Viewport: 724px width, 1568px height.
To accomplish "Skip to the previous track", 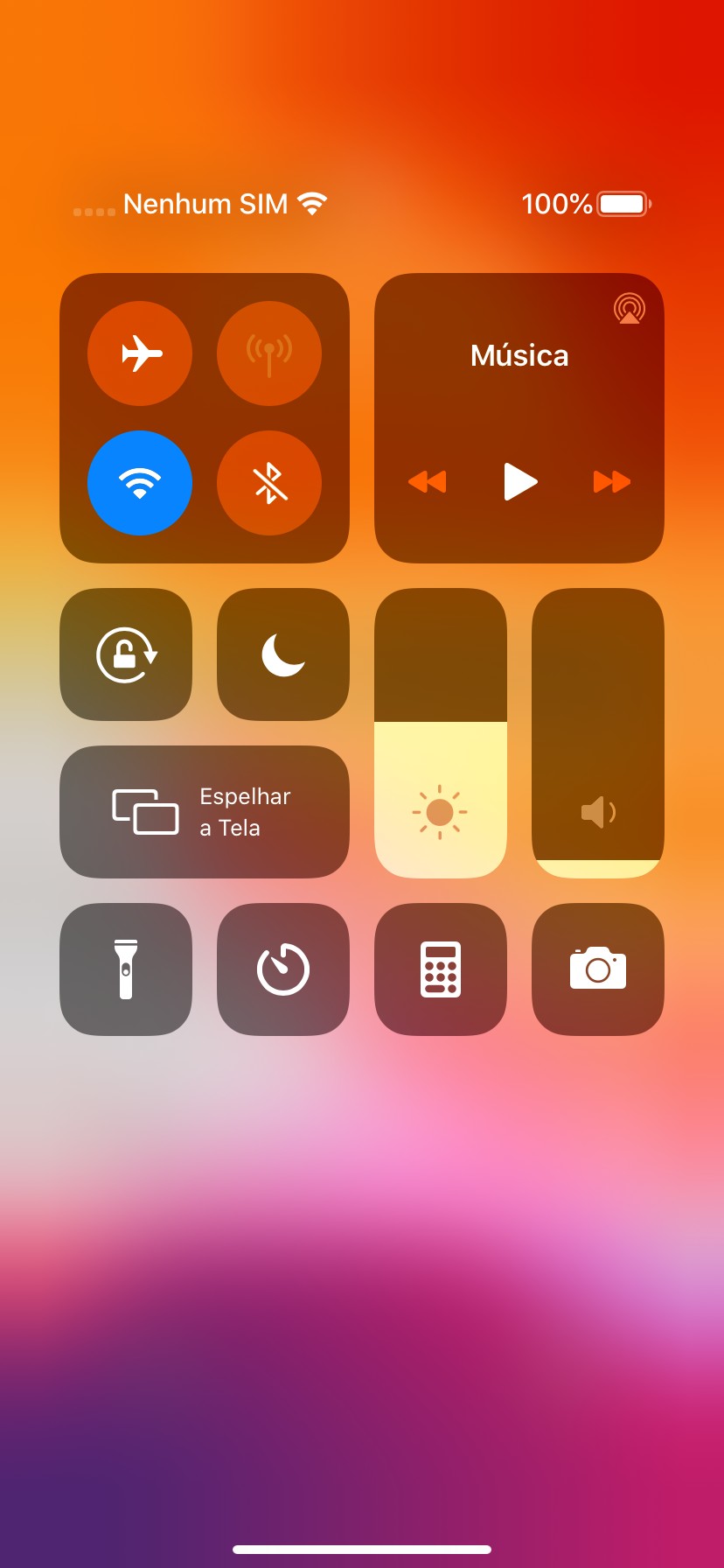I will [x=428, y=481].
